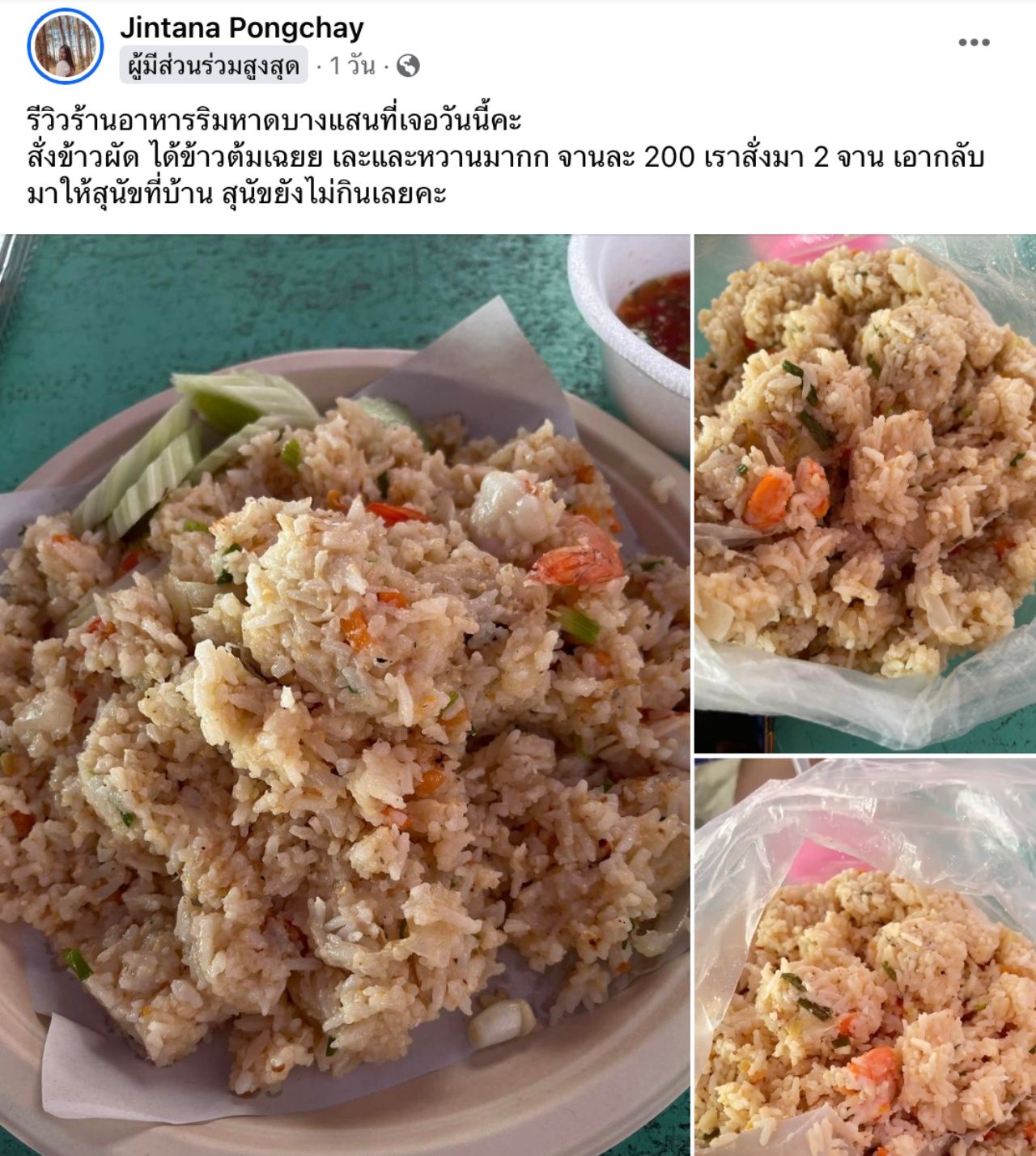Open the post's three-dot options menu
The image size is (1036, 1156).
pos(974,43)
